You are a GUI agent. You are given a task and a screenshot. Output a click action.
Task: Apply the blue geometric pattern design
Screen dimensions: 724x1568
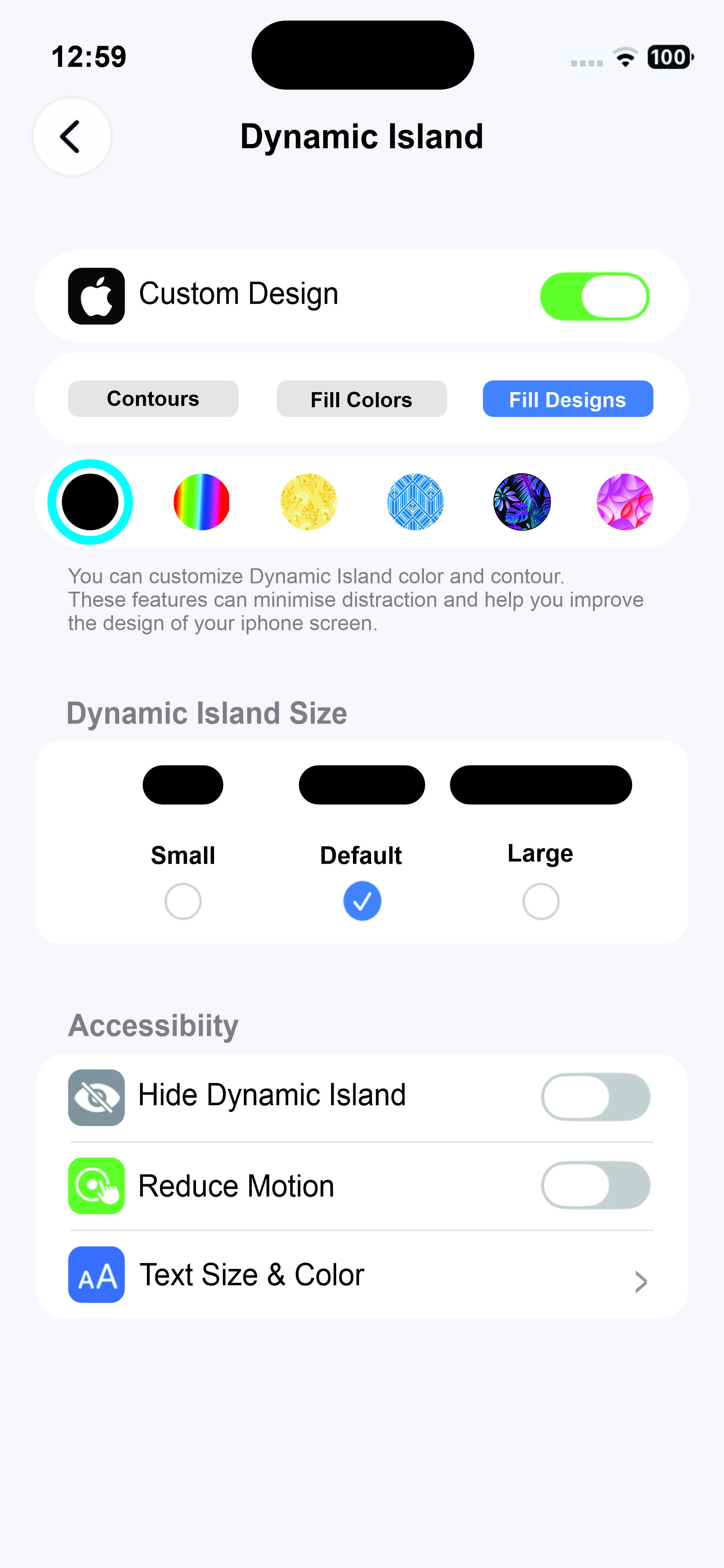click(x=415, y=501)
